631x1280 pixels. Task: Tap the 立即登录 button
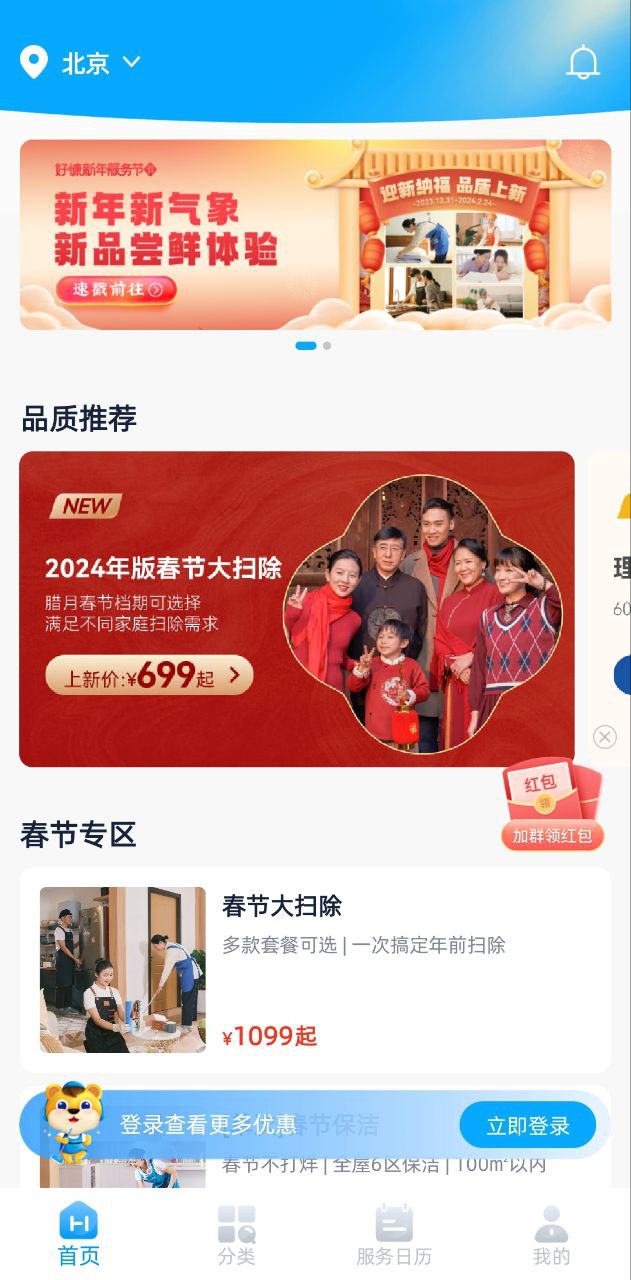[x=527, y=1125]
